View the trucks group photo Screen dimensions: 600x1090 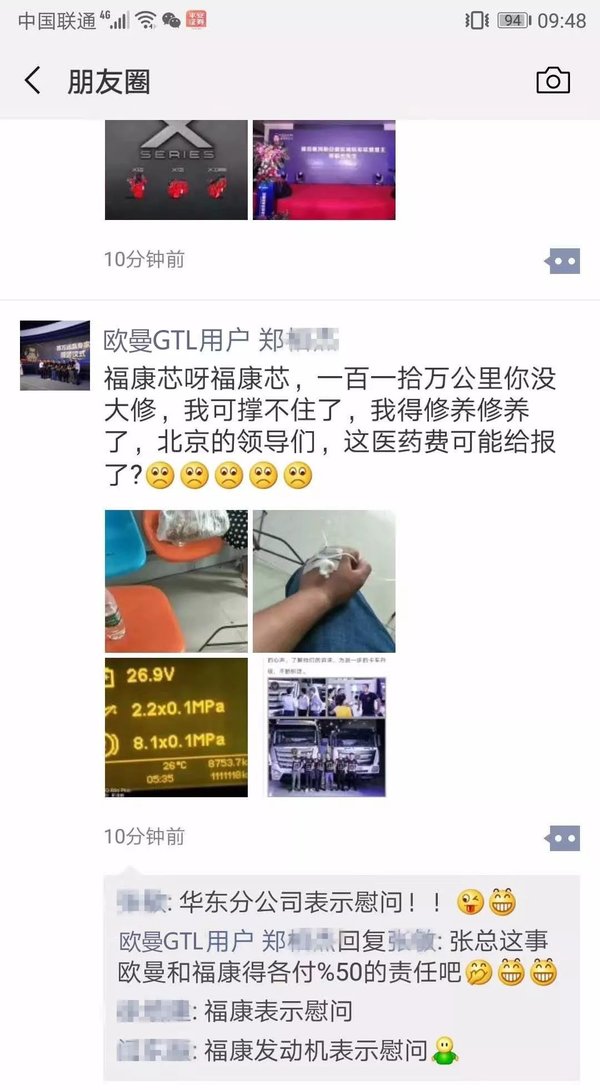coord(325,727)
